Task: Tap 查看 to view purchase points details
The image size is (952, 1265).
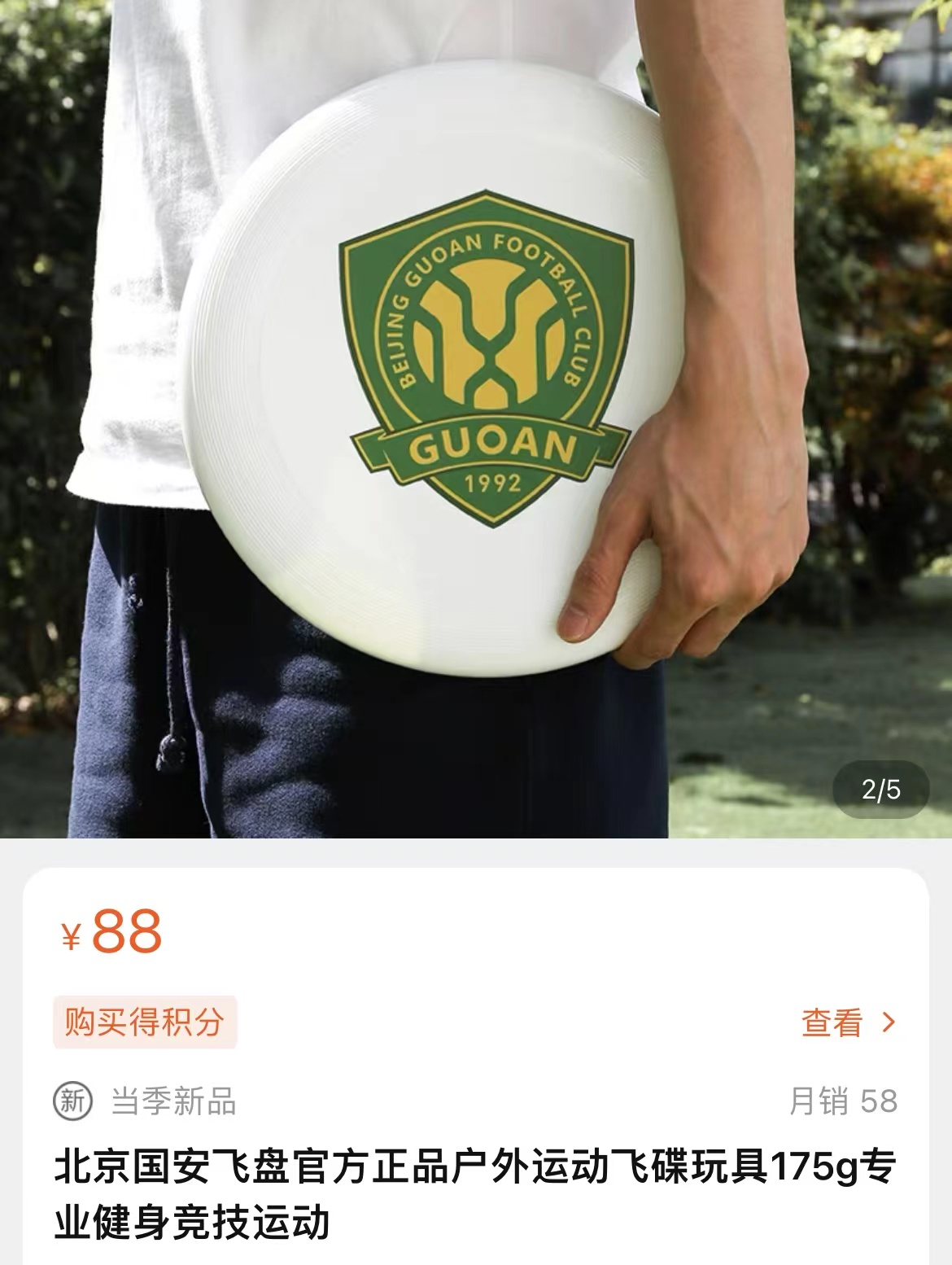Action: click(x=847, y=1022)
